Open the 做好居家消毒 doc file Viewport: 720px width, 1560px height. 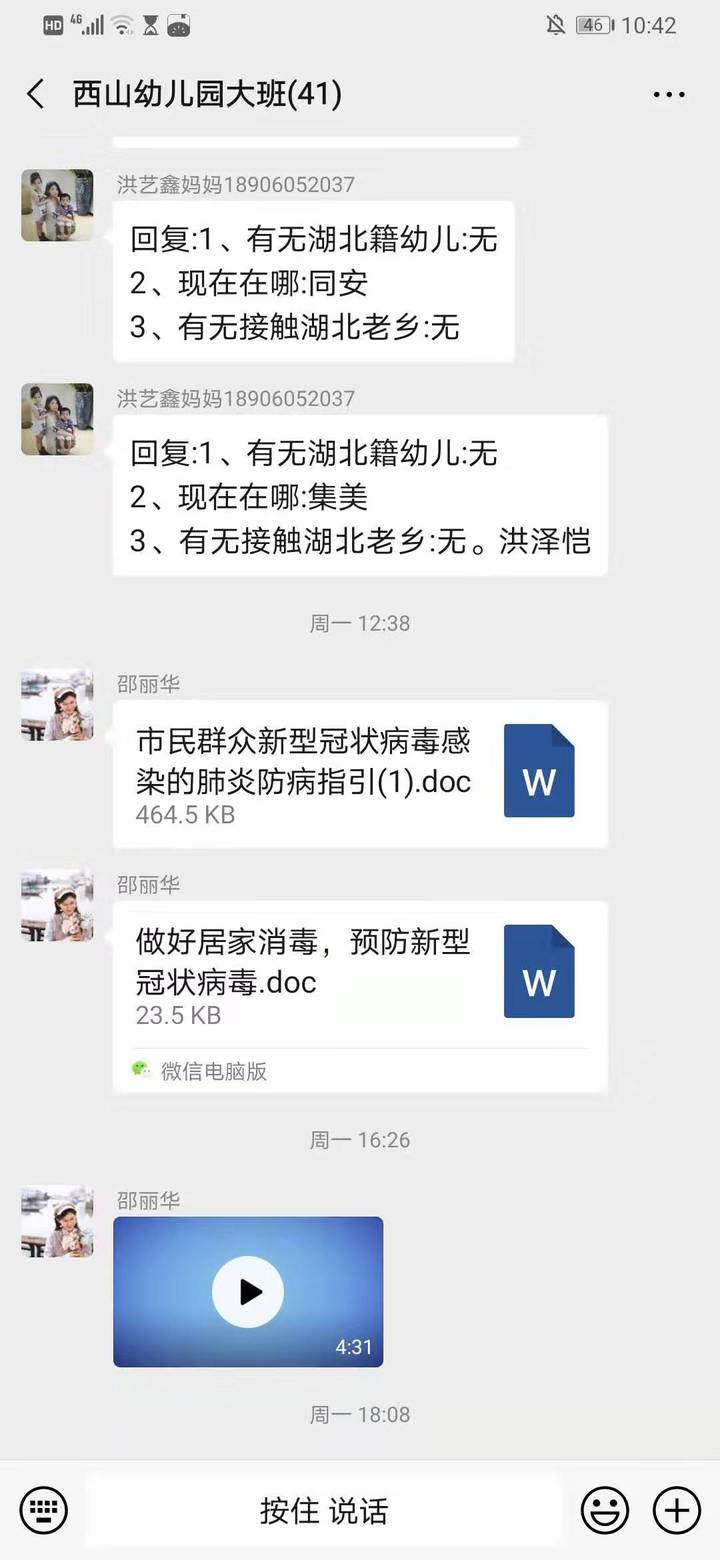click(360, 974)
